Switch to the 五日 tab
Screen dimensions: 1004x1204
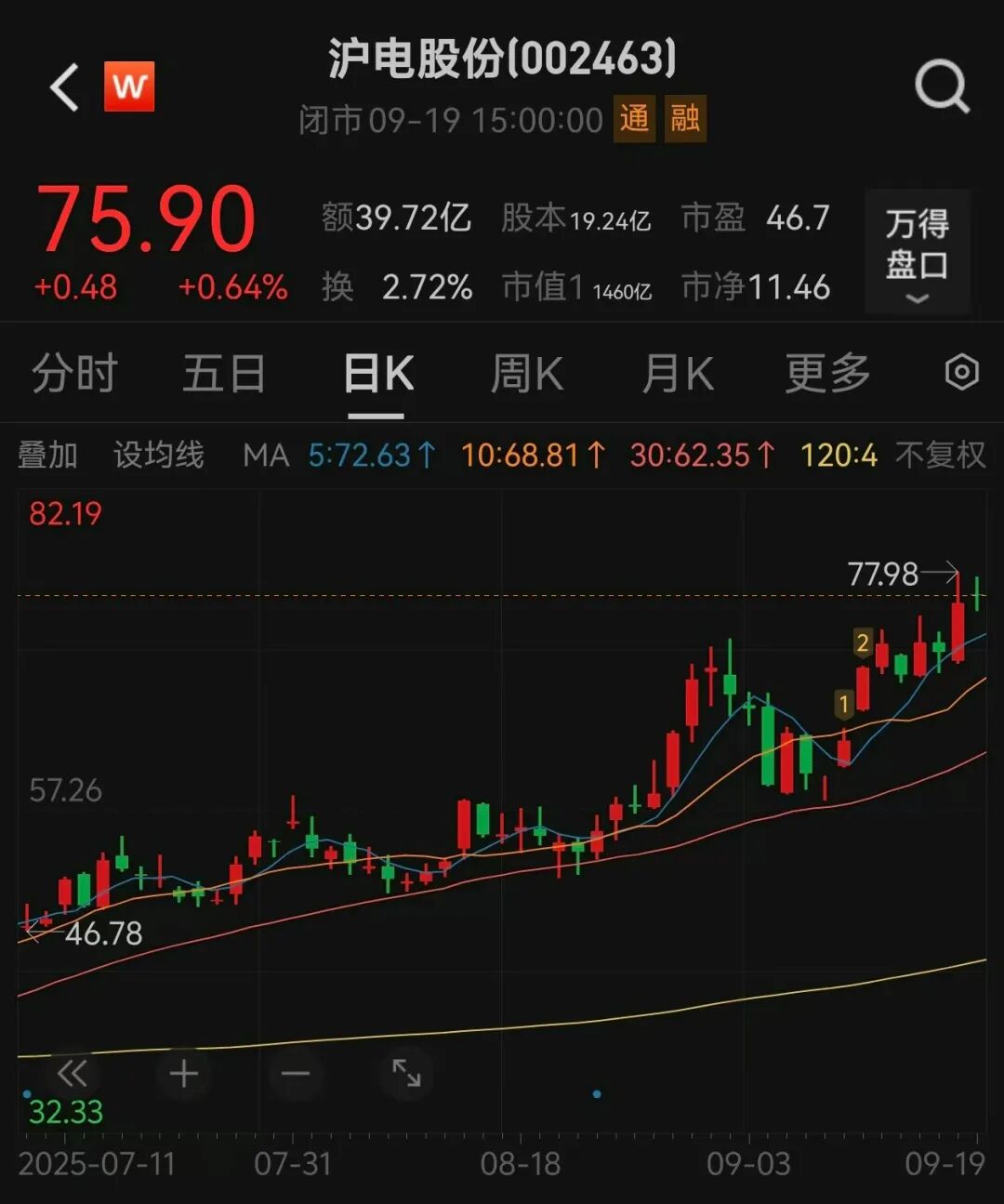pos(224,374)
